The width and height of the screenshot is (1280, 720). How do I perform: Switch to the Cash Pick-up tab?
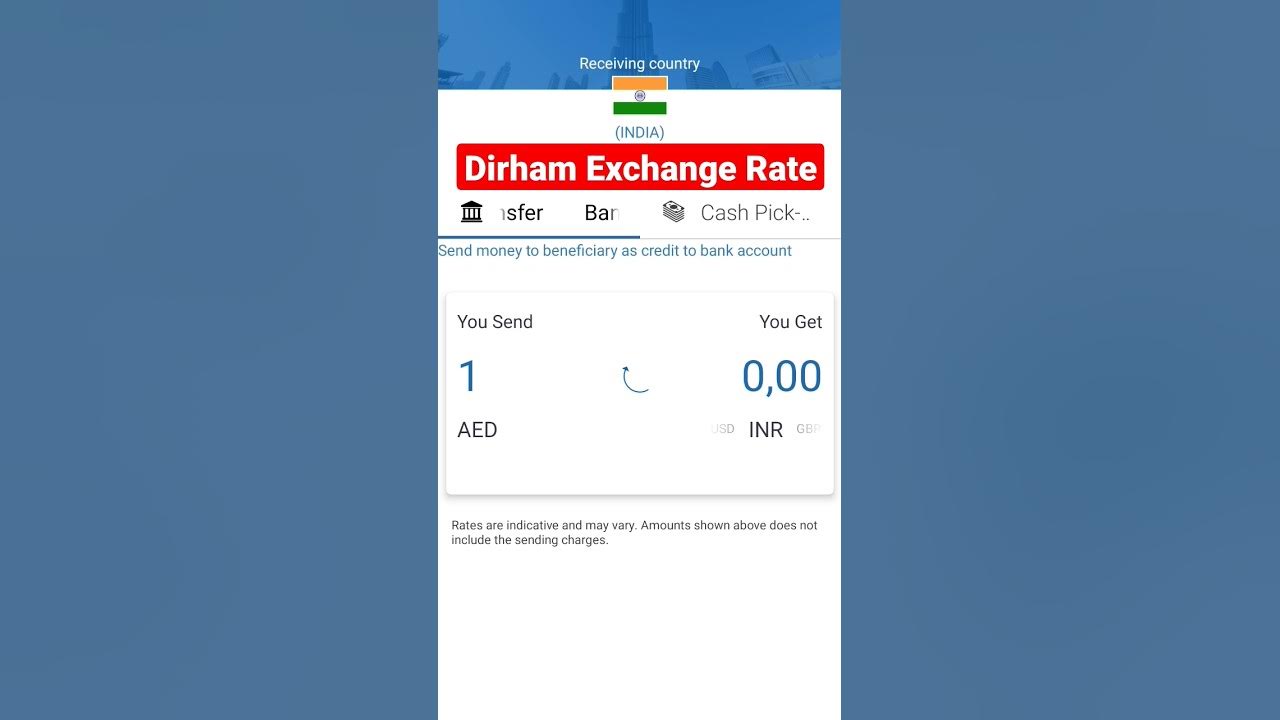pos(736,212)
